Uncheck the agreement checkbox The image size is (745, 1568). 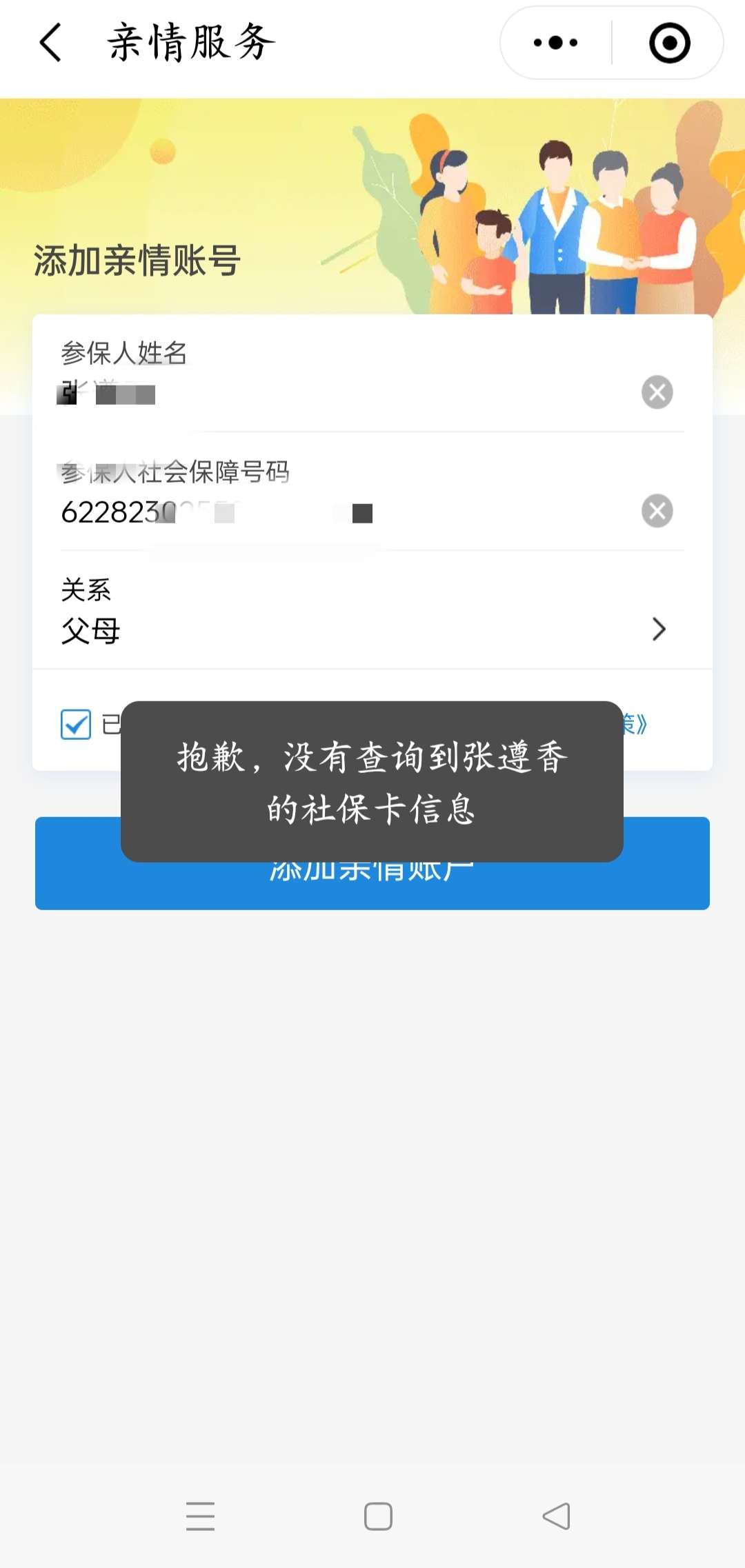tap(76, 725)
